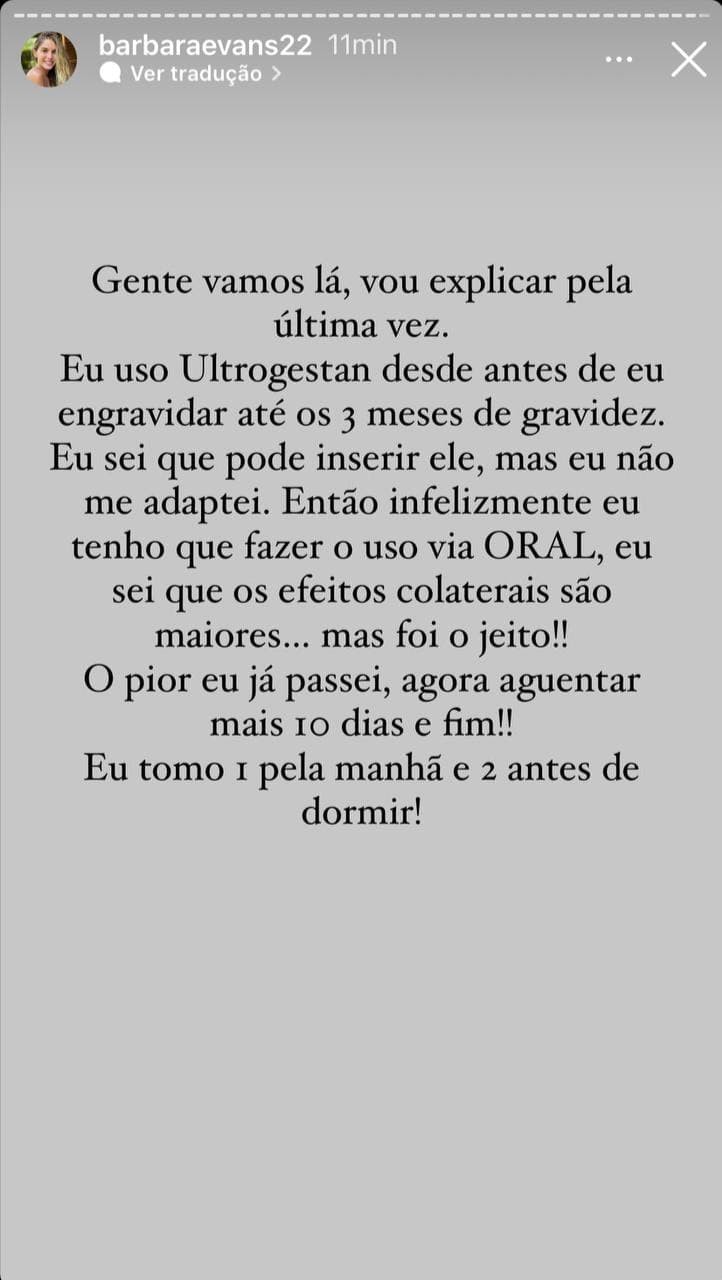Close the story with the X button
Image resolution: width=722 pixels, height=1280 pixels.
688,60
